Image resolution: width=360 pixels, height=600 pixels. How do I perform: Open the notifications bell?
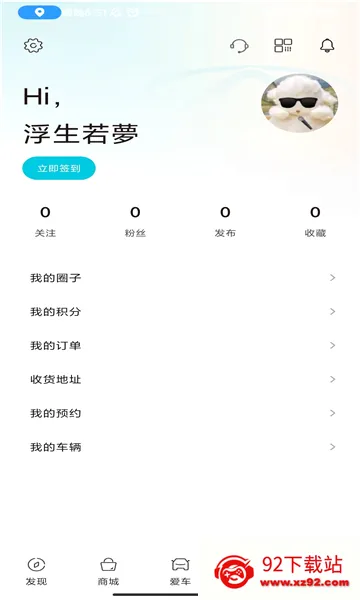point(327,46)
